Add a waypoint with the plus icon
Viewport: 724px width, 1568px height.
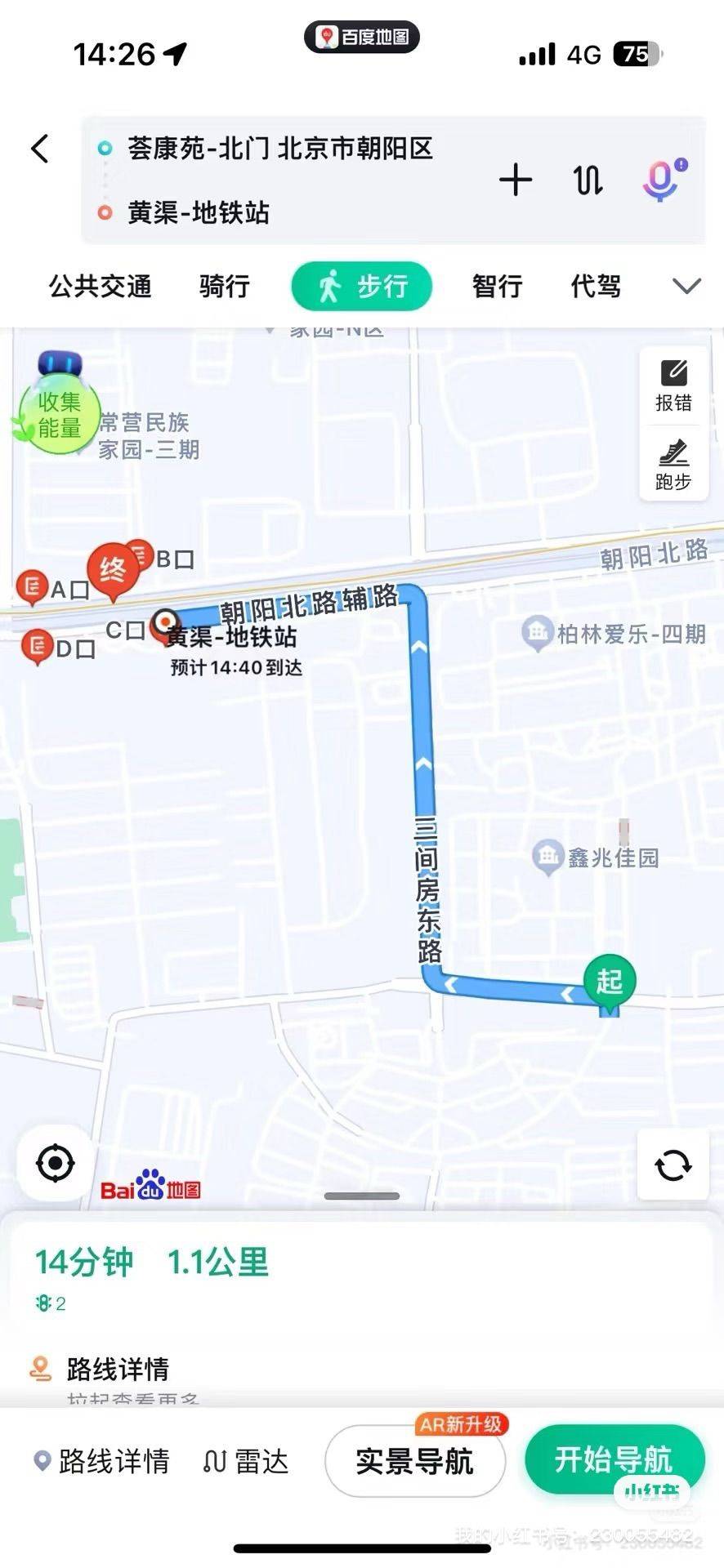[x=516, y=179]
